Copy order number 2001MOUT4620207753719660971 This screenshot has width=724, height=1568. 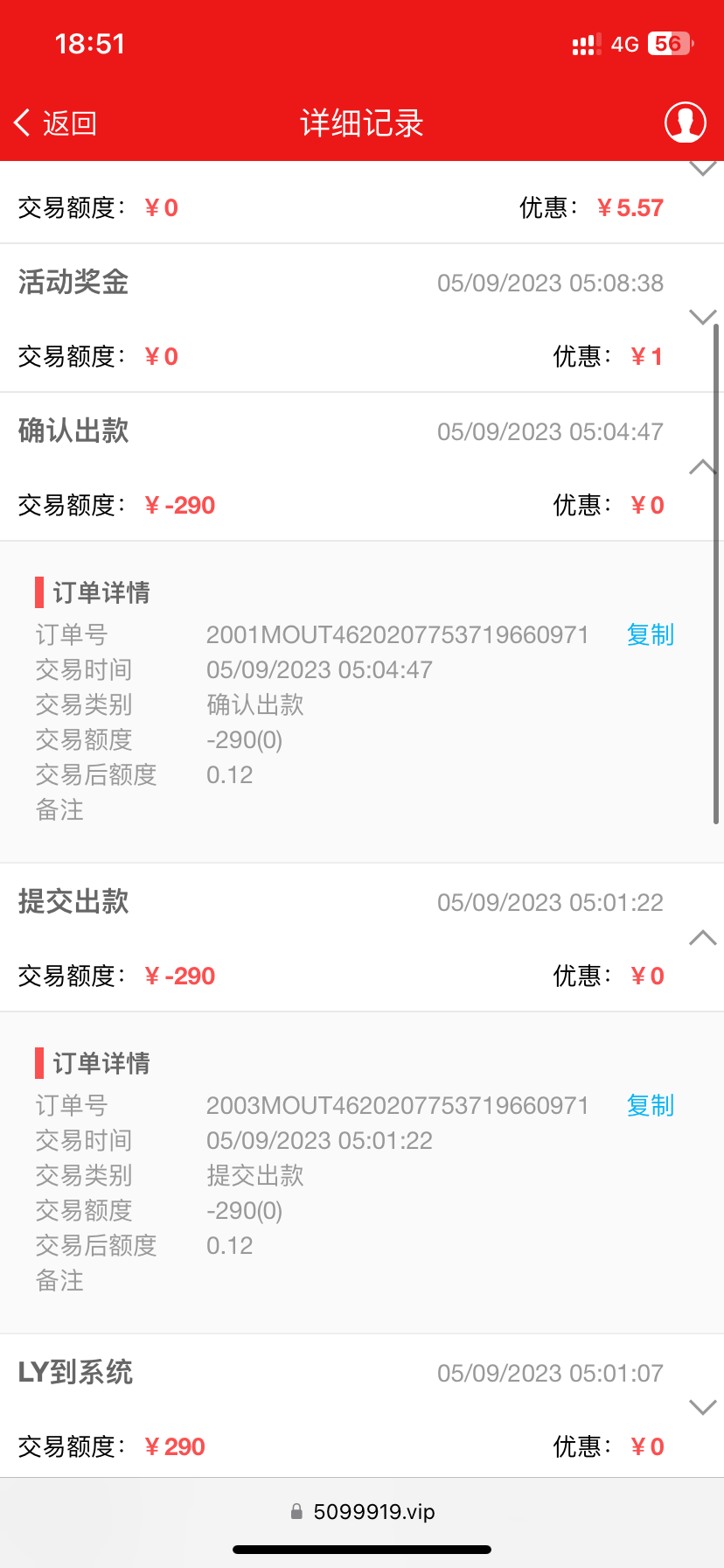pyautogui.click(x=650, y=634)
